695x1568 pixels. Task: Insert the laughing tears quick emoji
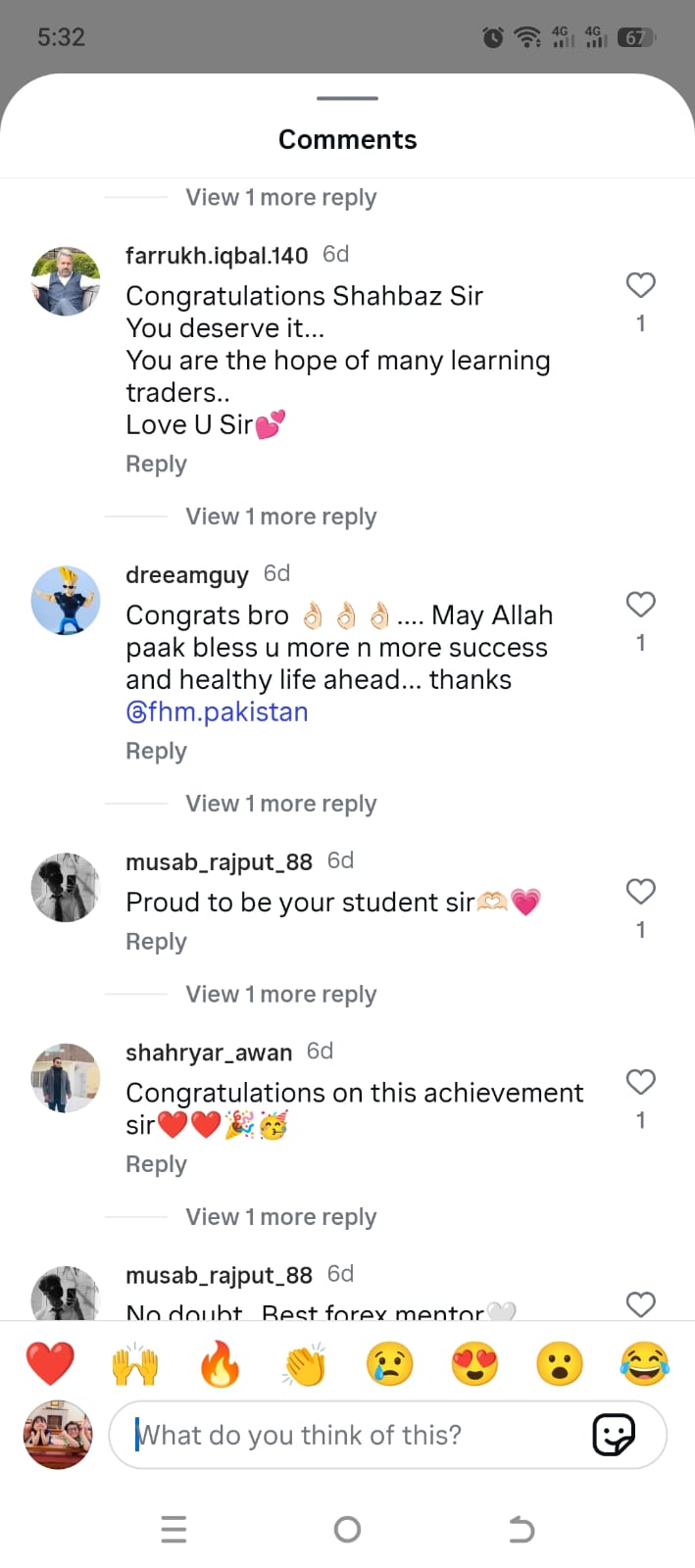(644, 1364)
